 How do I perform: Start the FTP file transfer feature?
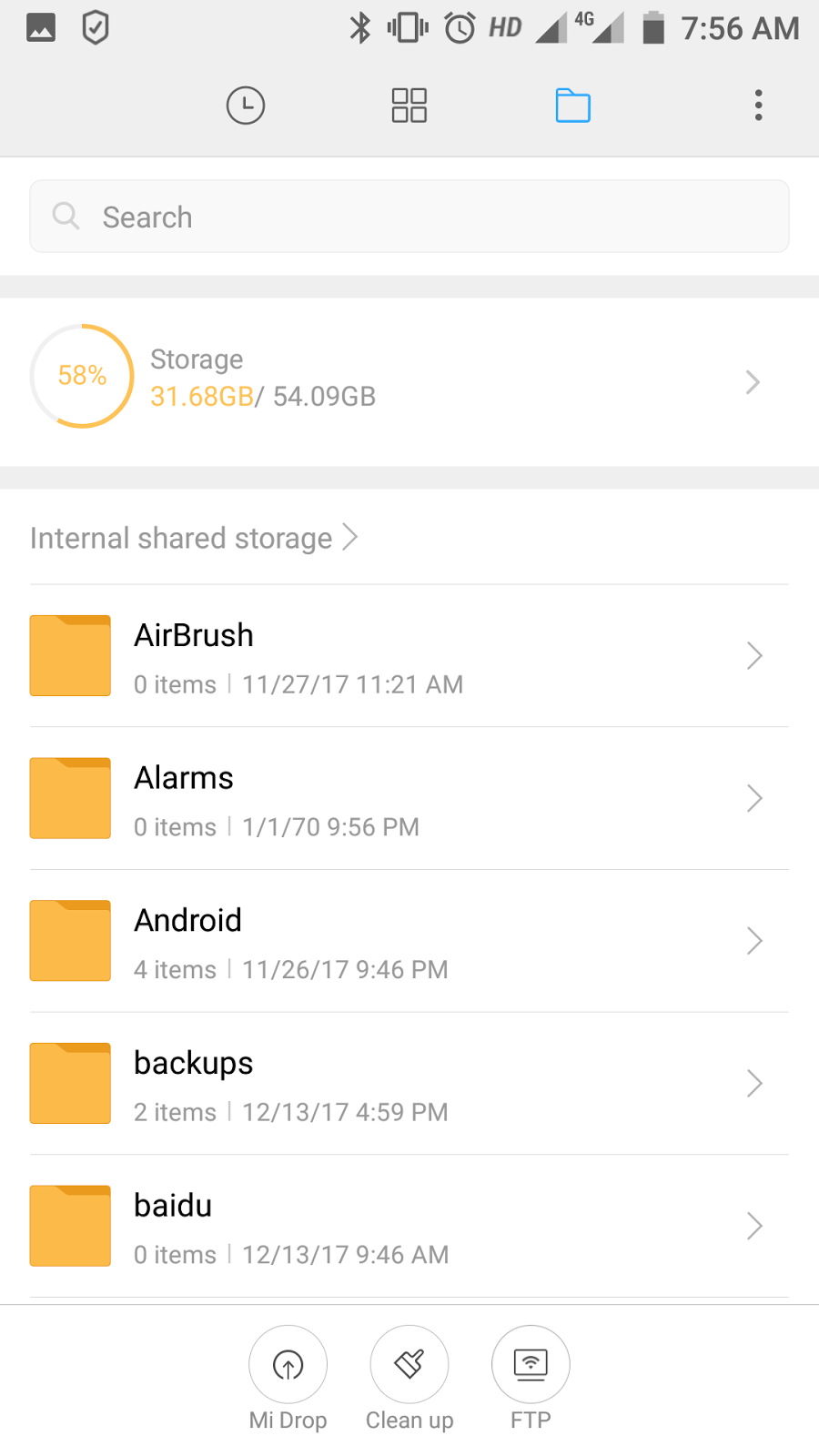(x=531, y=1365)
